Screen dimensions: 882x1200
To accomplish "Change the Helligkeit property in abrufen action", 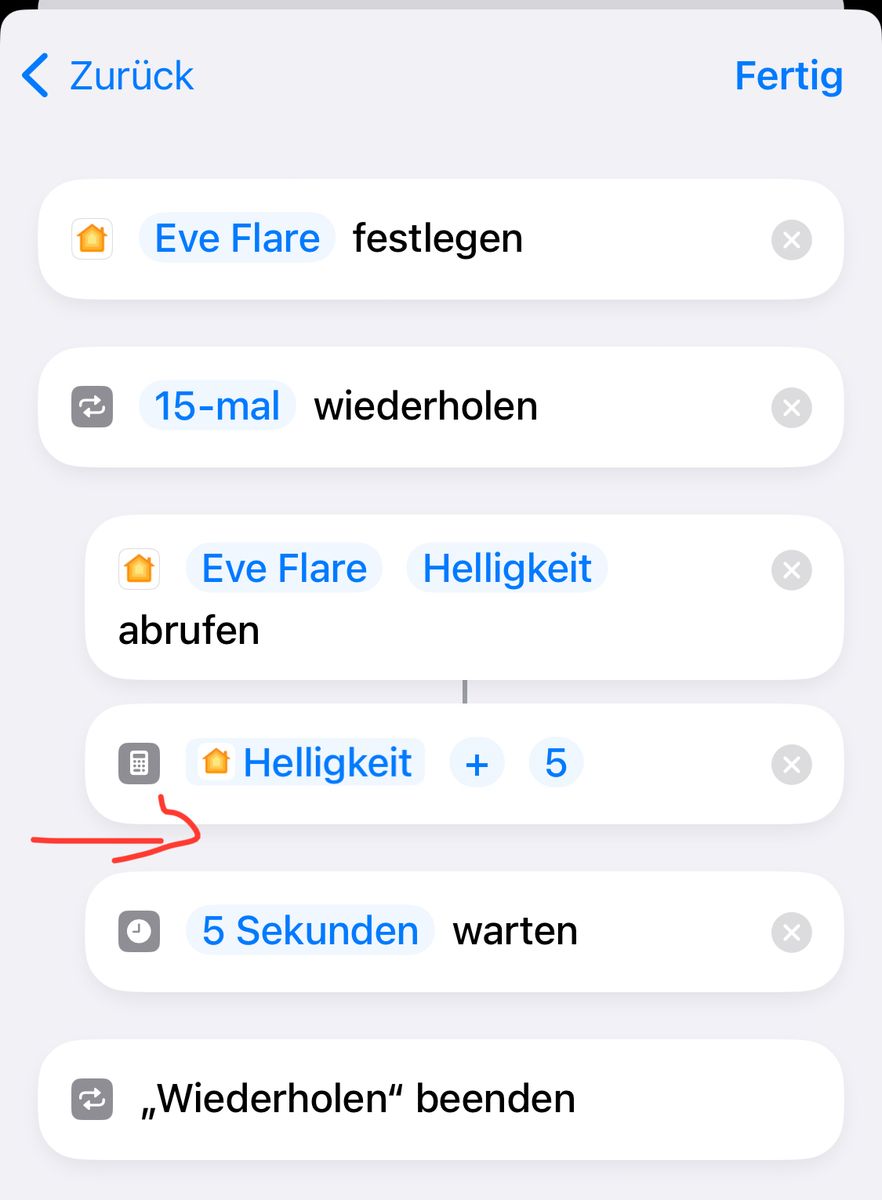I will click(x=507, y=569).
